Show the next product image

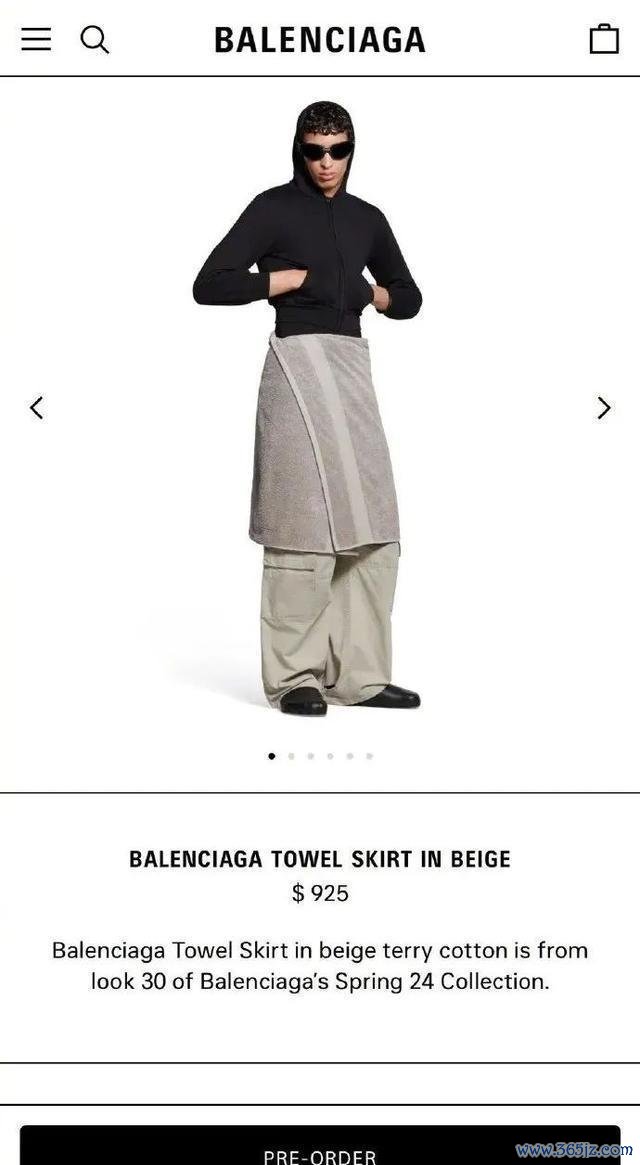point(603,408)
